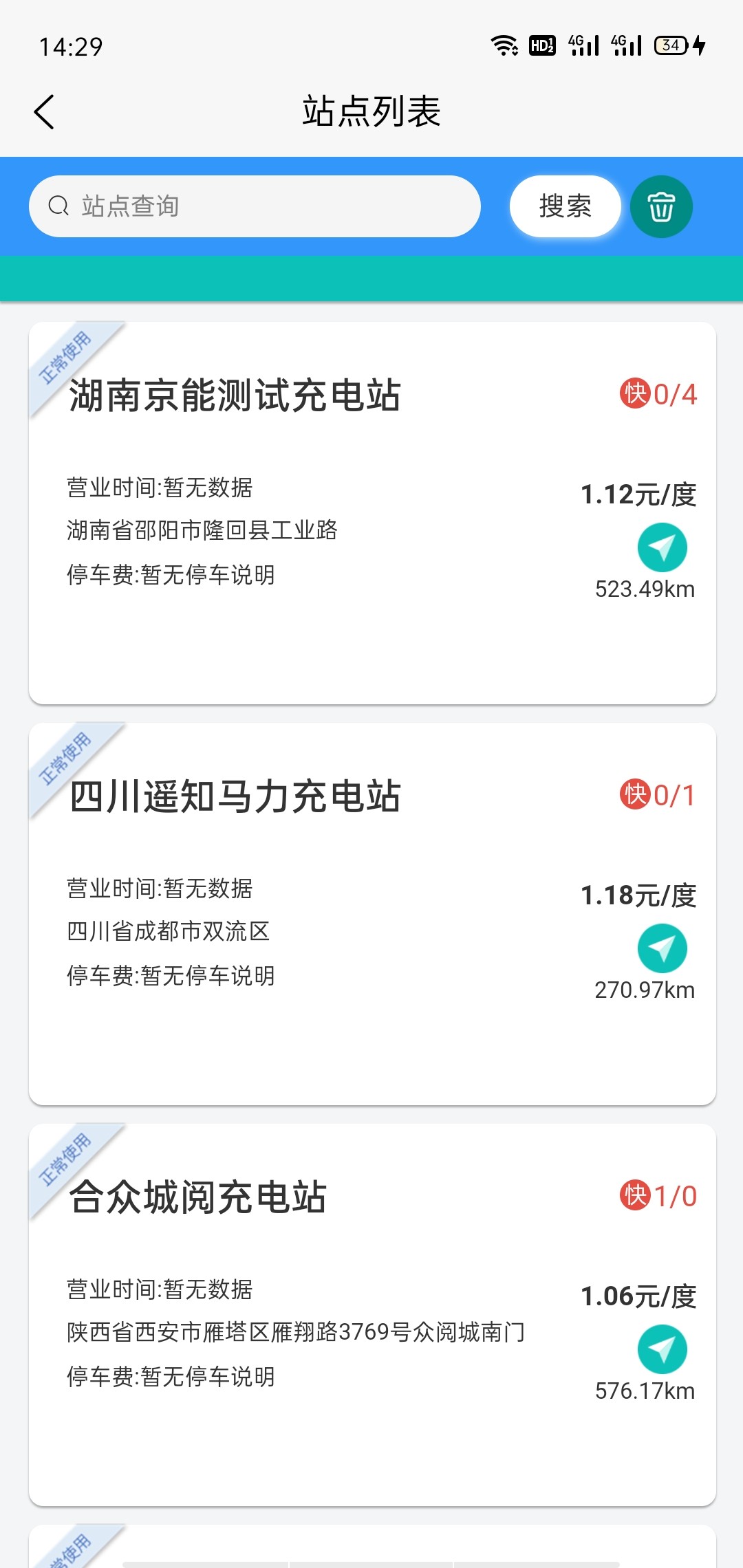The height and width of the screenshot is (1568, 743).
Task: Start navigation to 四川遥知马力充电站
Action: point(662,948)
